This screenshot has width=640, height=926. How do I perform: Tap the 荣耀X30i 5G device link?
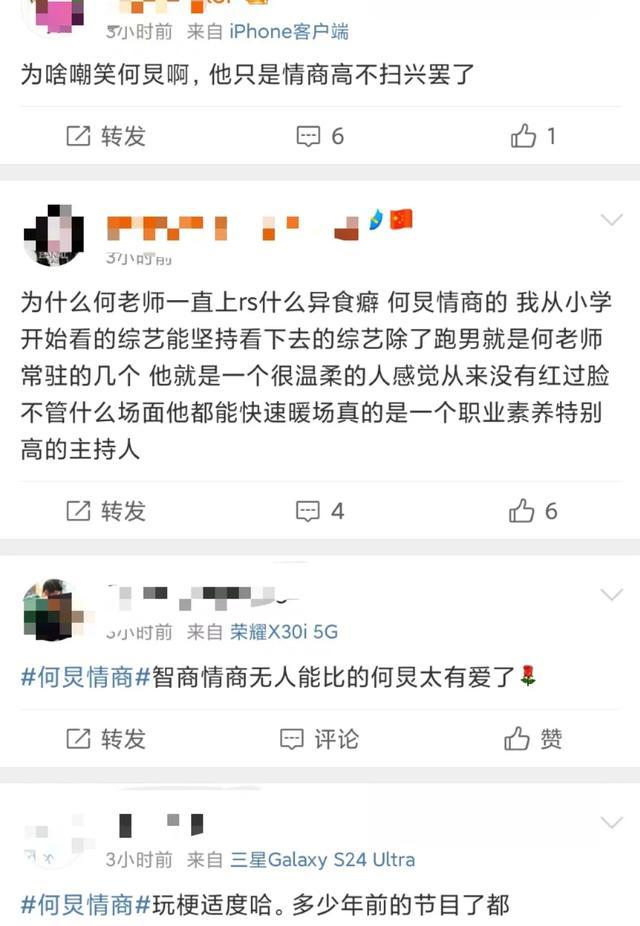tap(284, 632)
